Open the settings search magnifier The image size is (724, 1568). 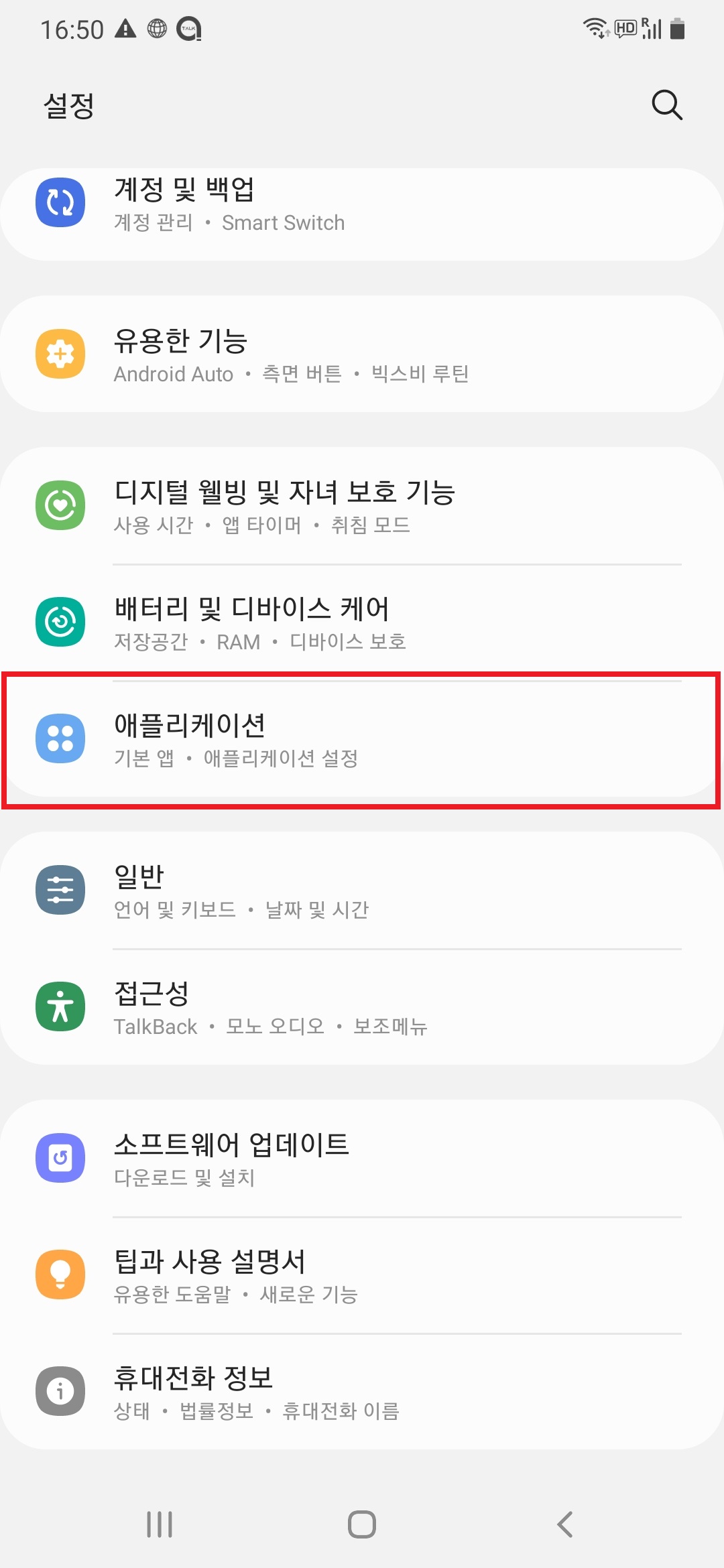tap(666, 105)
